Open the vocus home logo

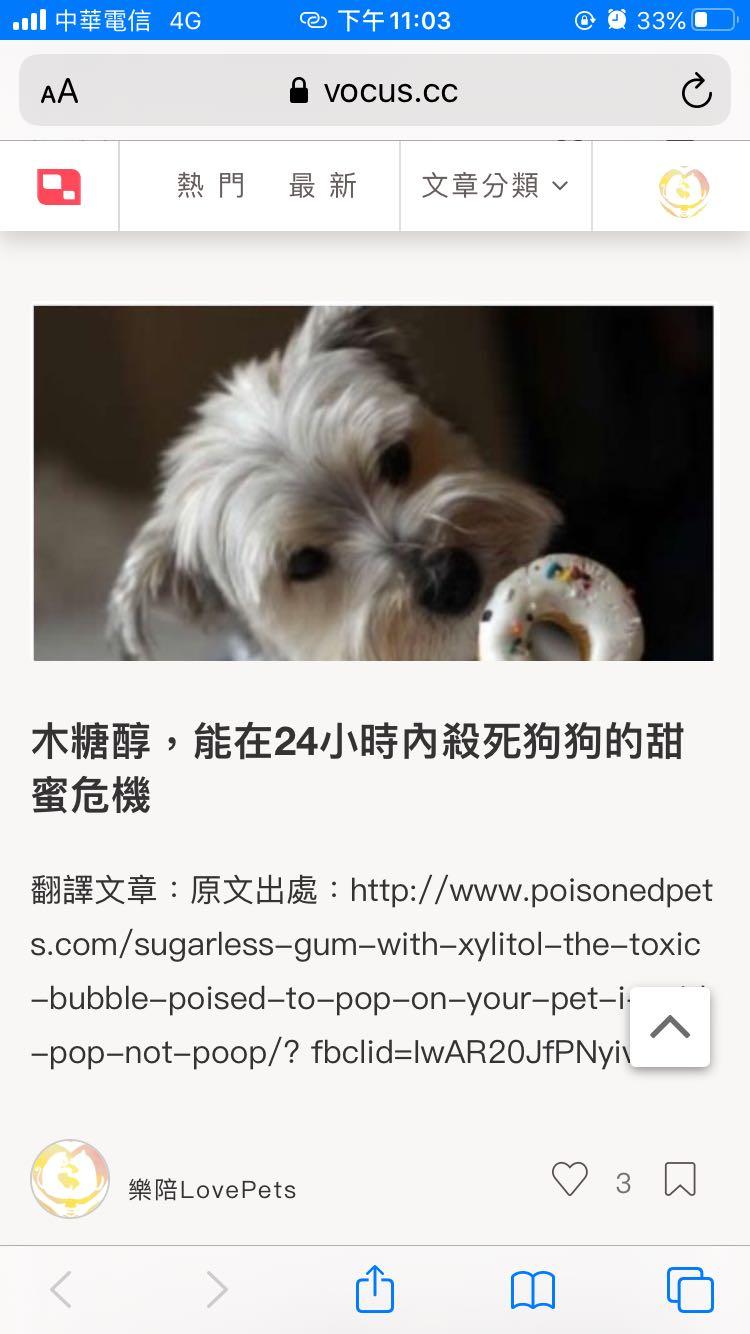point(59,186)
